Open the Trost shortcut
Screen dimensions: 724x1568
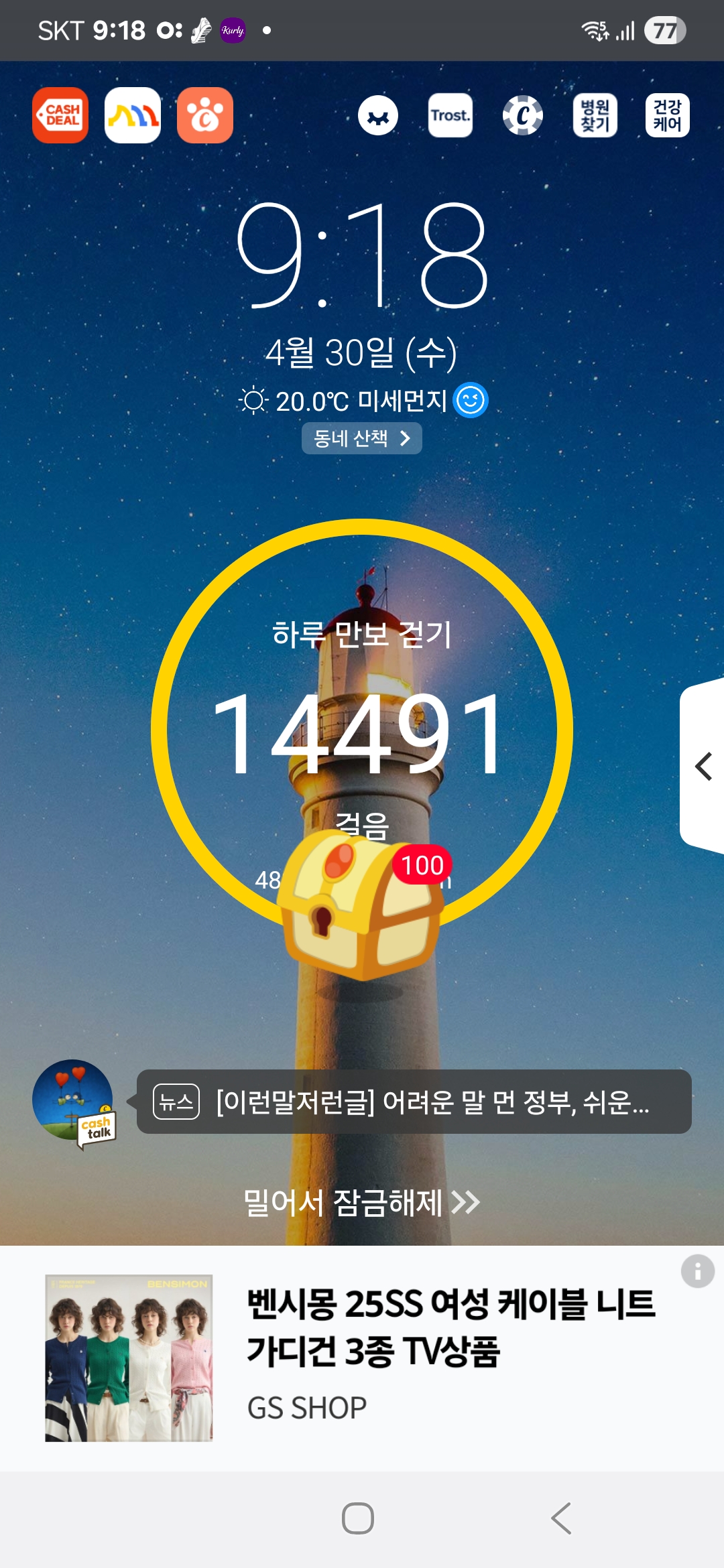coord(450,115)
